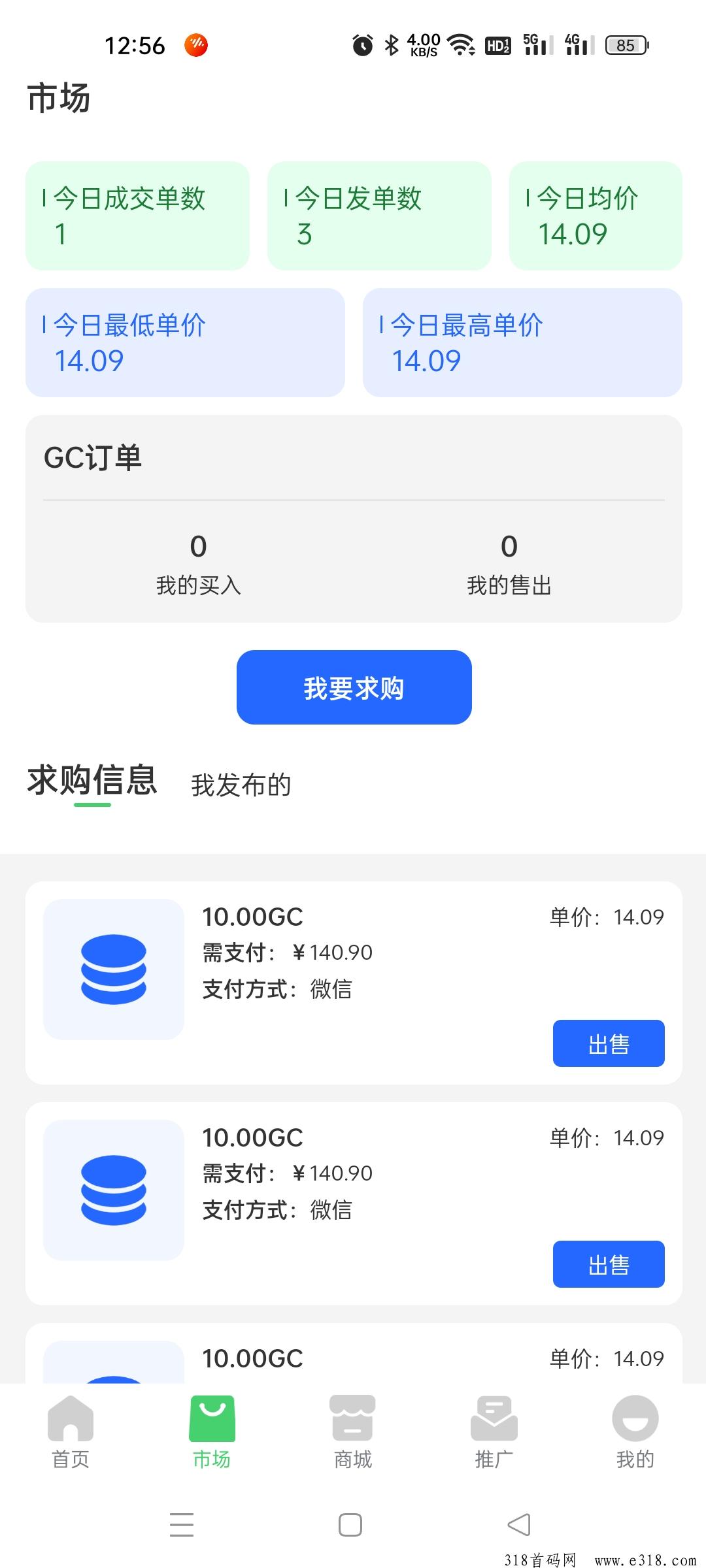Image resolution: width=706 pixels, height=1568 pixels.
Task: Tap the 我要求购 button
Action: click(354, 687)
